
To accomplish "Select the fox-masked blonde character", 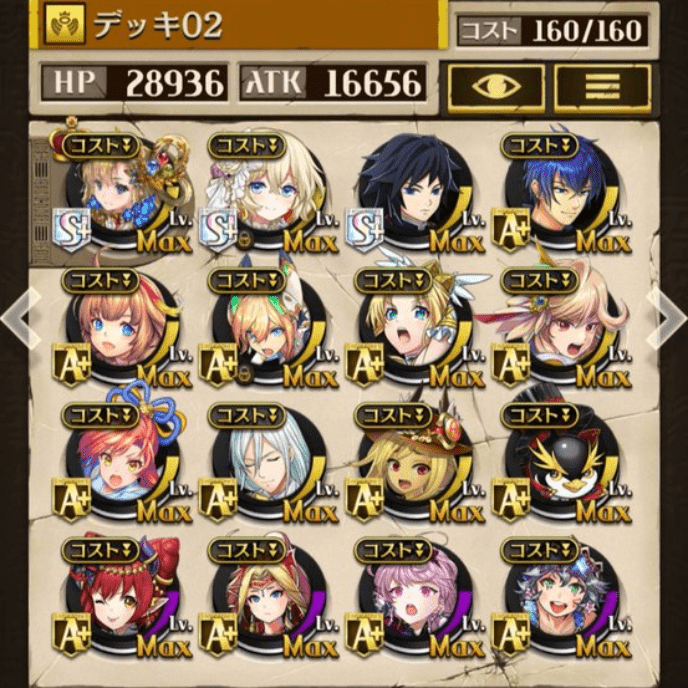I will 266,332.
